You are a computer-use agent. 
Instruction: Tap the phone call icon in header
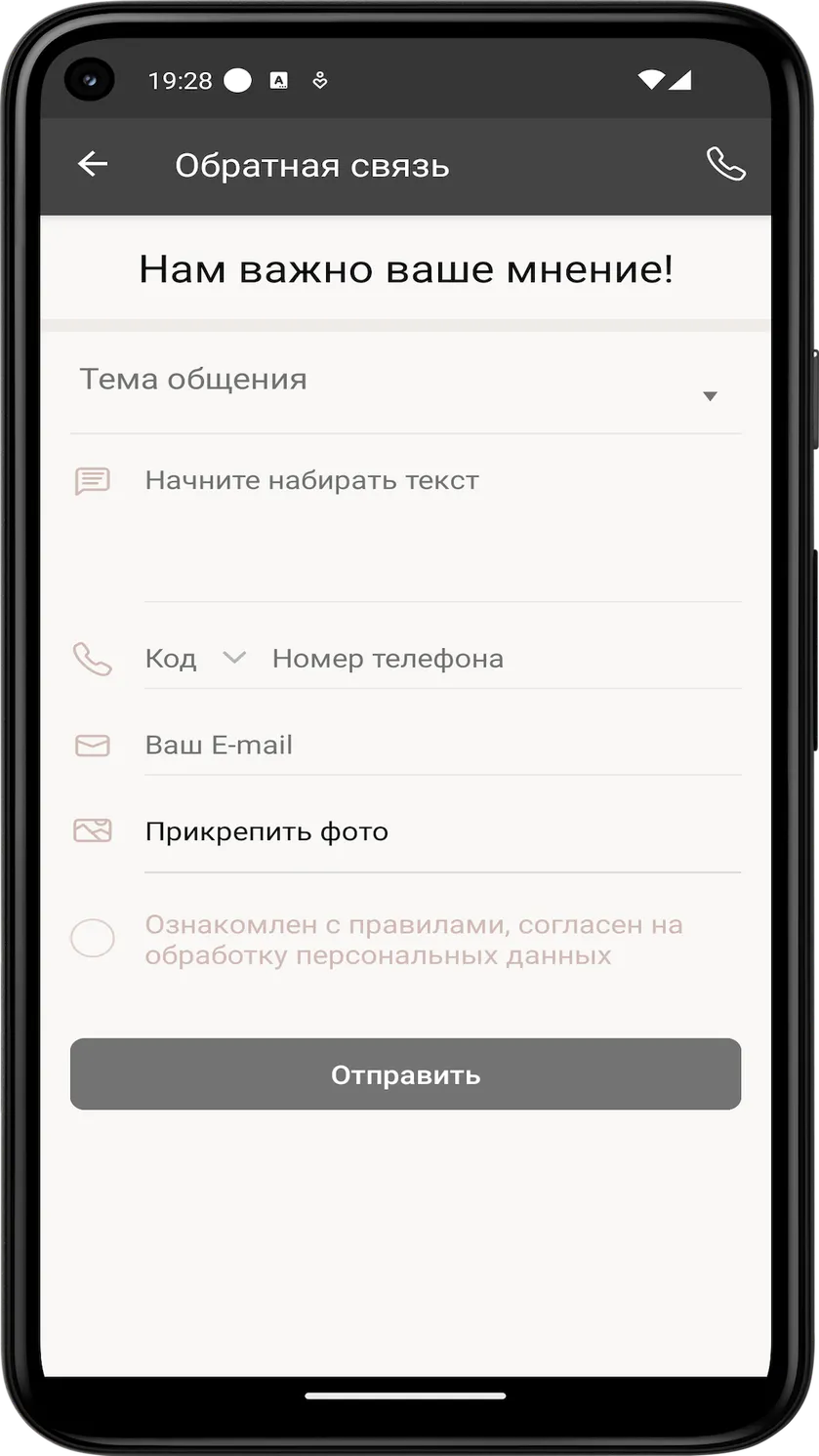click(x=725, y=165)
